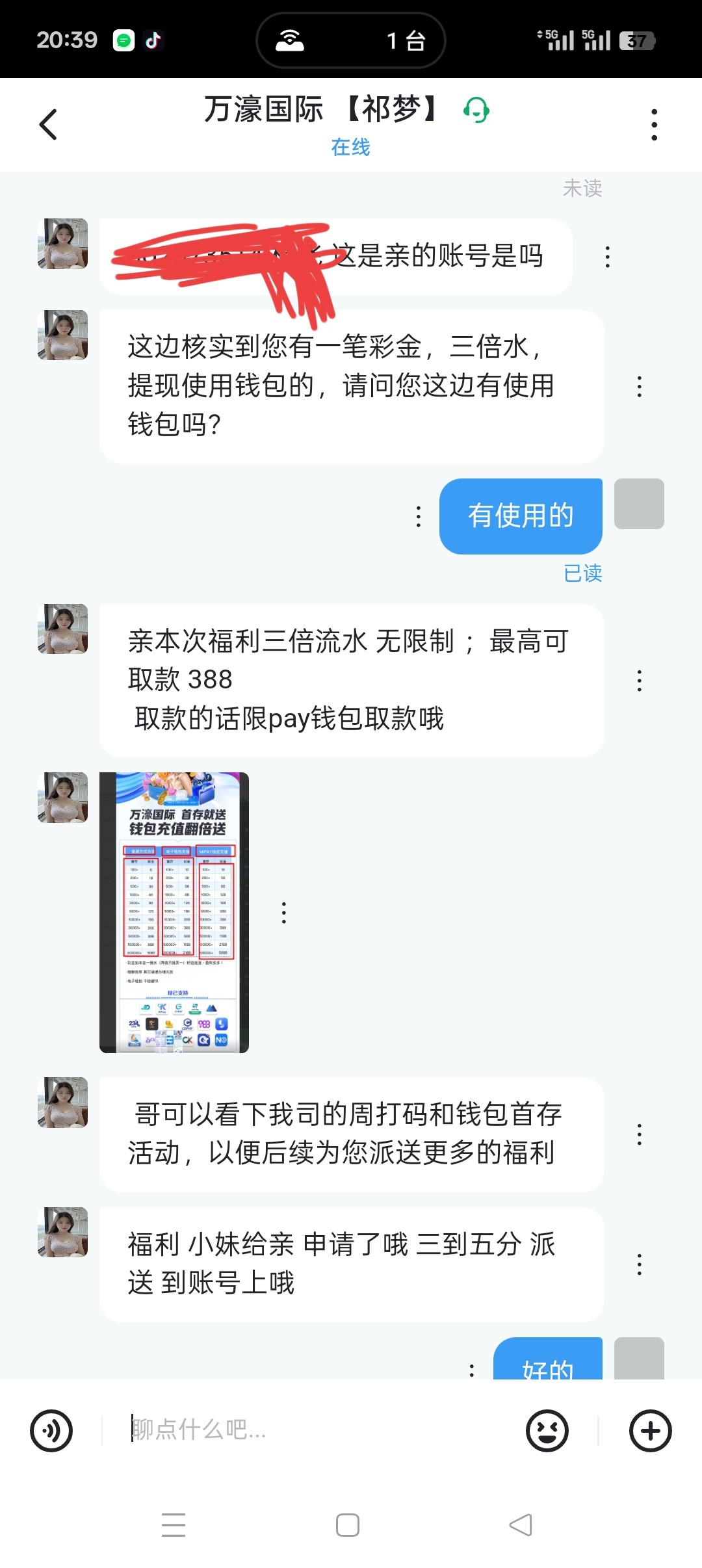
Task: Focus the 聊点什么吧 message field
Action: pos(312,1430)
